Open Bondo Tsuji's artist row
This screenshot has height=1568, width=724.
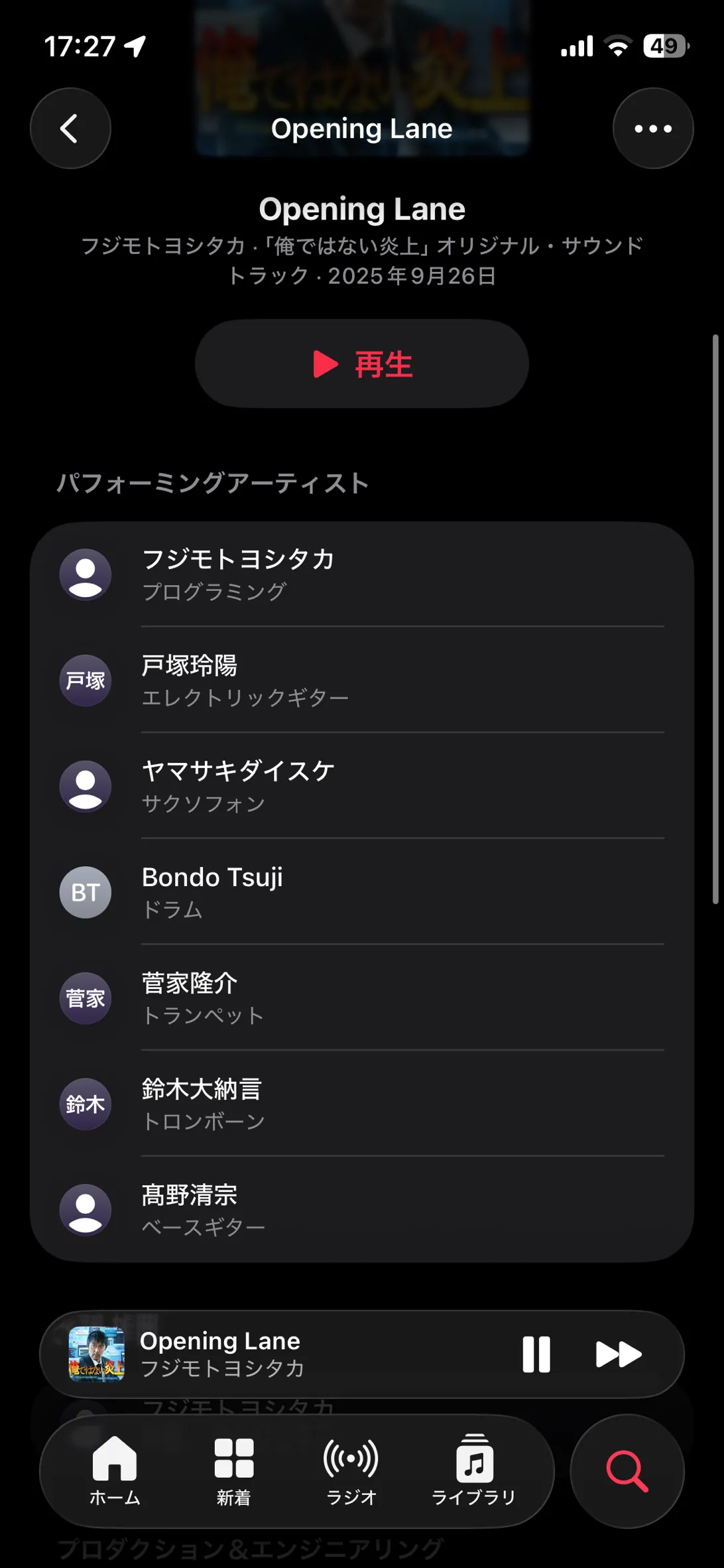click(361, 892)
